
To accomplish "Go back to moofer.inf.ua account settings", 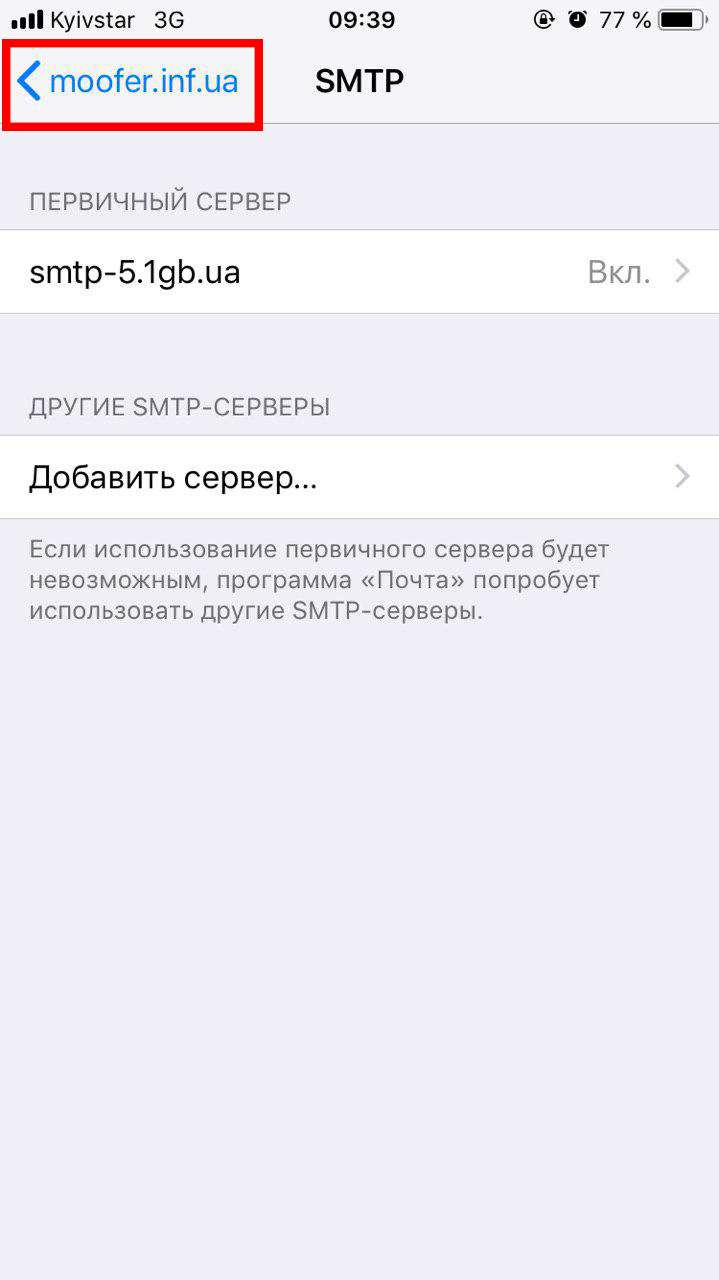I will pos(128,81).
